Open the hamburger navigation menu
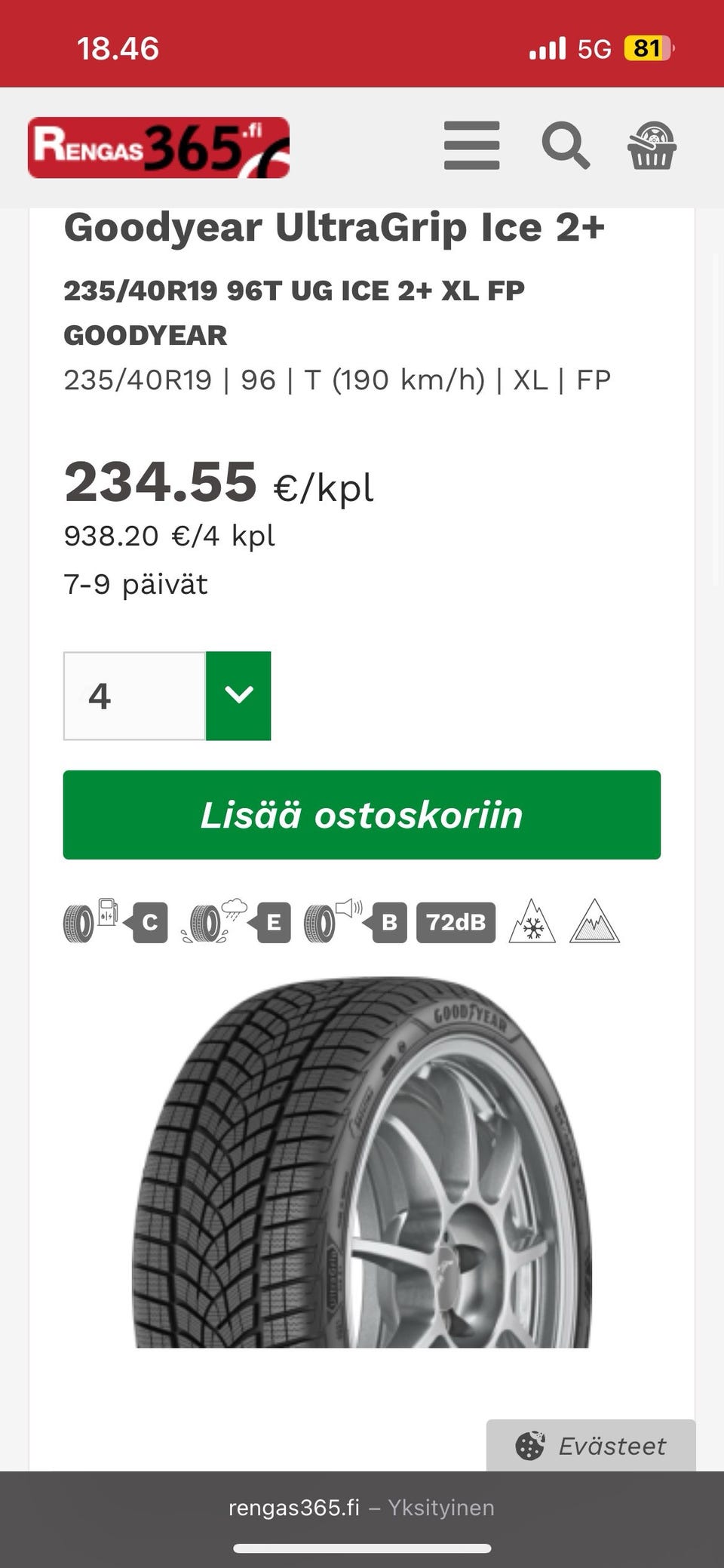Viewport: 724px width, 1568px height. [471, 146]
